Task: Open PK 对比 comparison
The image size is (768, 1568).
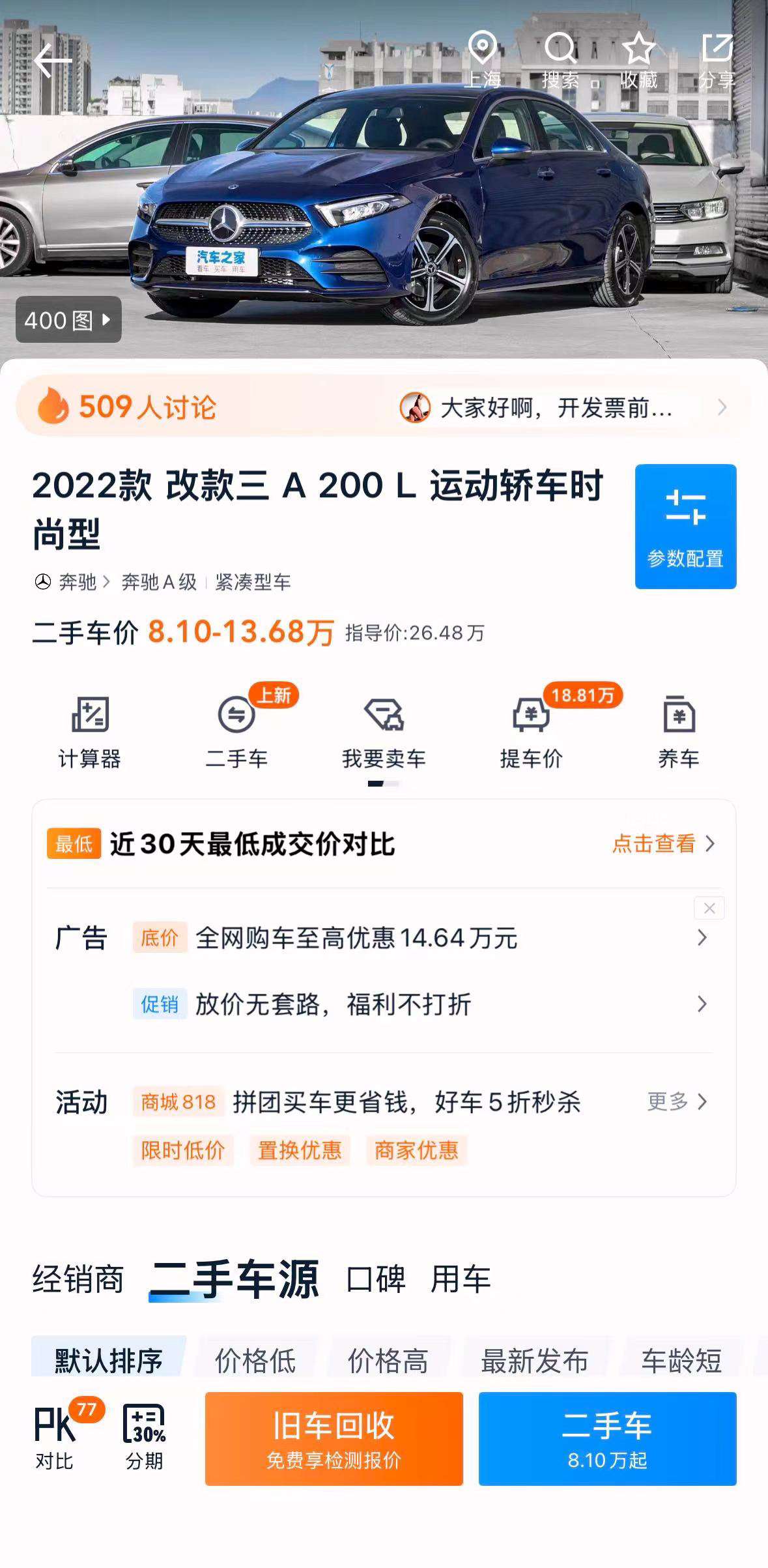Action: tap(55, 1437)
